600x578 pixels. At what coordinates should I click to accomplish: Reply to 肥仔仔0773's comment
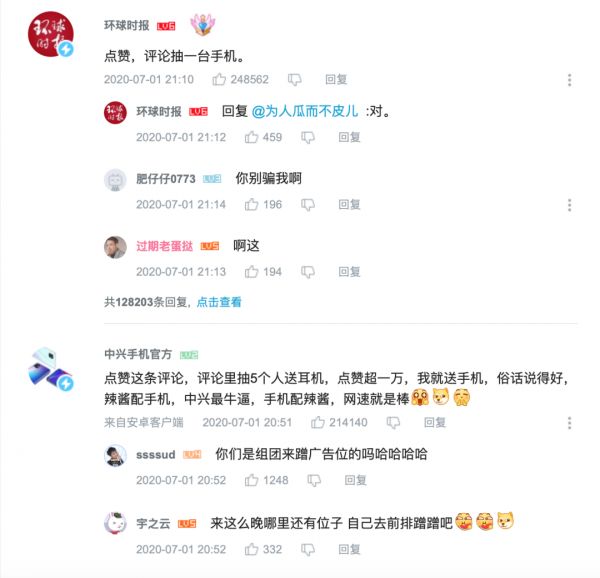tap(349, 205)
